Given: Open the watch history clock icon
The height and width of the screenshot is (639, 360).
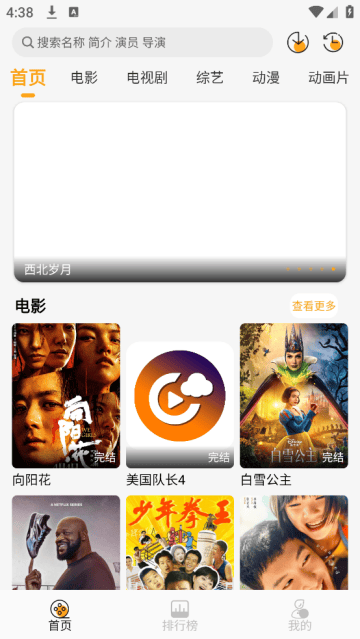Looking at the screenshot, I should coord(333,42).
